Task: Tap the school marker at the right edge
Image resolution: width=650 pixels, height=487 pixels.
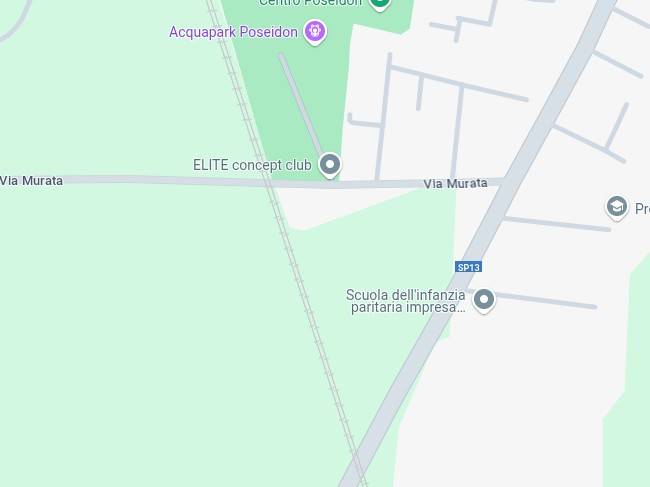Action: pyautogui.click(x=617, y=207)
